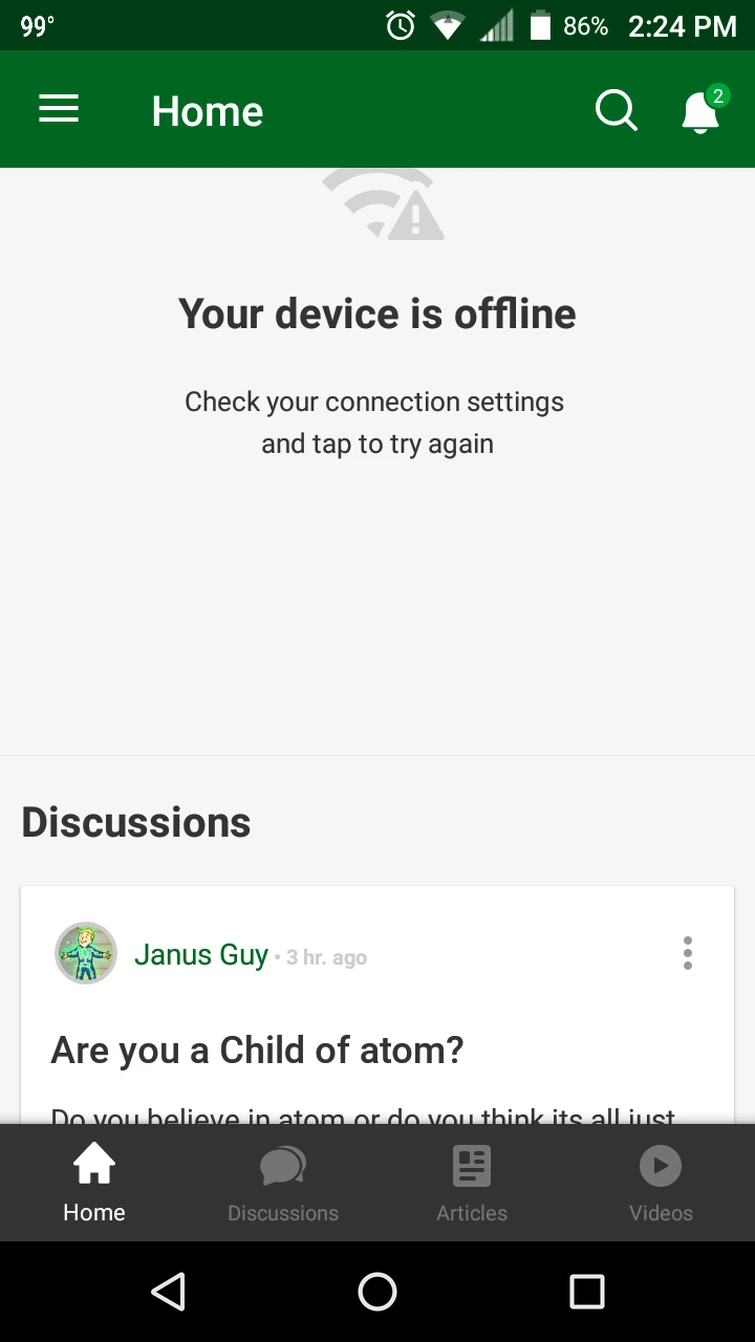Image resolution: width=755 pixels, height=1342 pixels.
Task: Tap the Home icon in bottom navigation
Action: pos(94,1164)
